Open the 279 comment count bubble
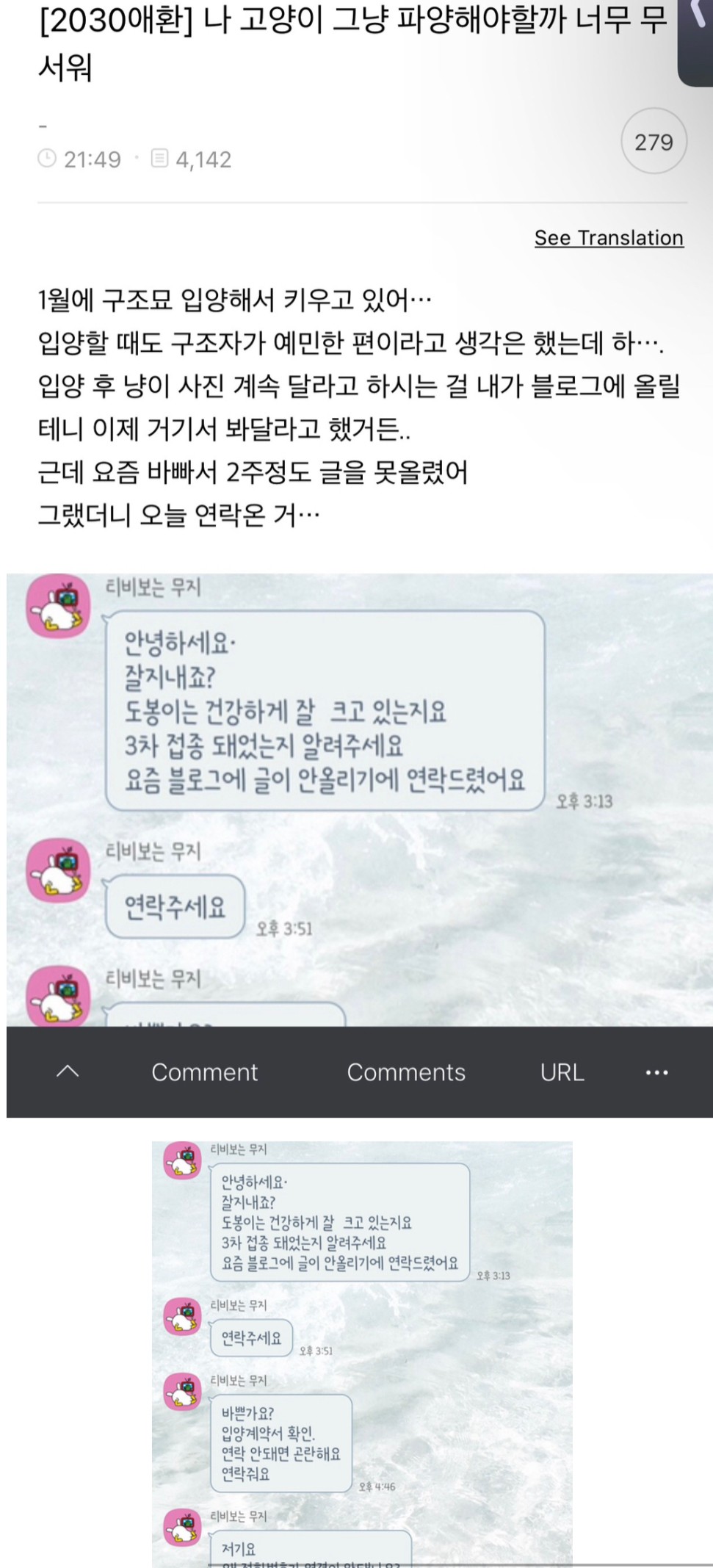 tap(654, 142)
